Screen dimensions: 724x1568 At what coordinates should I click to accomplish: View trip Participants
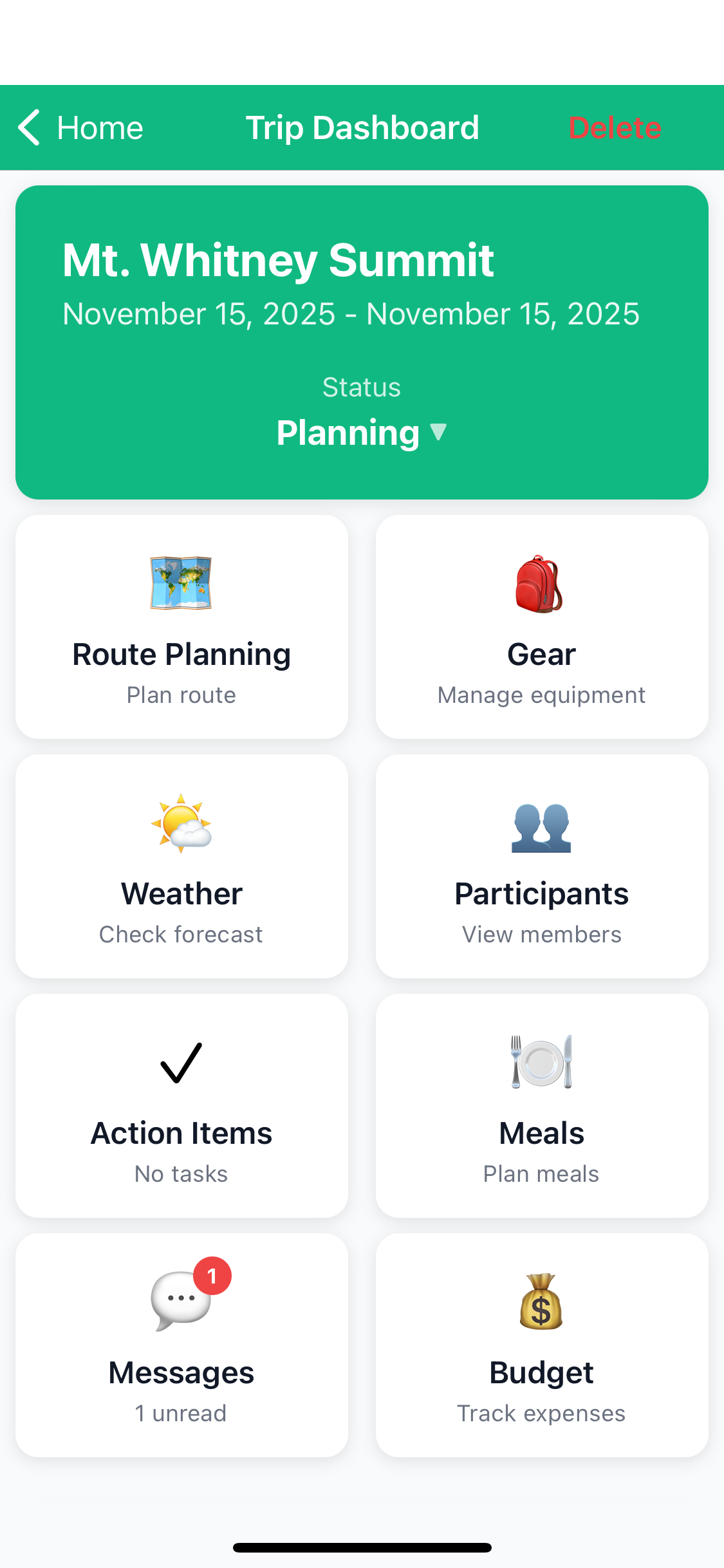coord(542,866)
